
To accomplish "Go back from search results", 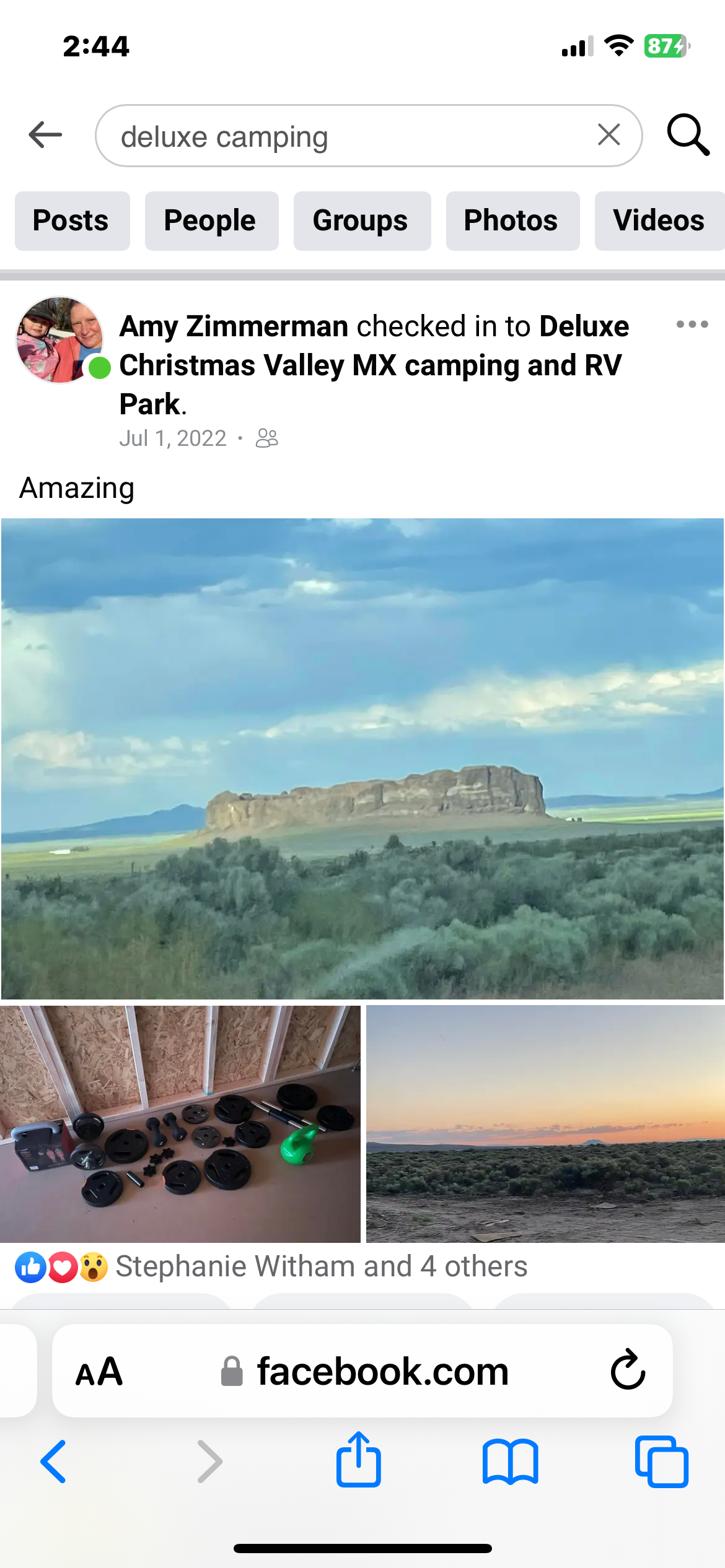I will coord(46,135).
